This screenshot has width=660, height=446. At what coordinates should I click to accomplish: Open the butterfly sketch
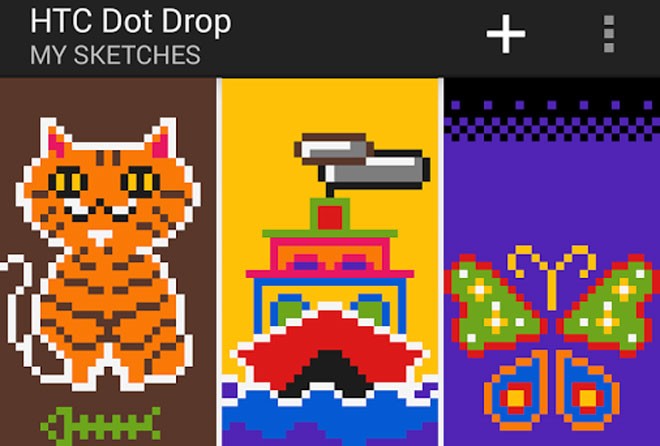tap(551, 260)
